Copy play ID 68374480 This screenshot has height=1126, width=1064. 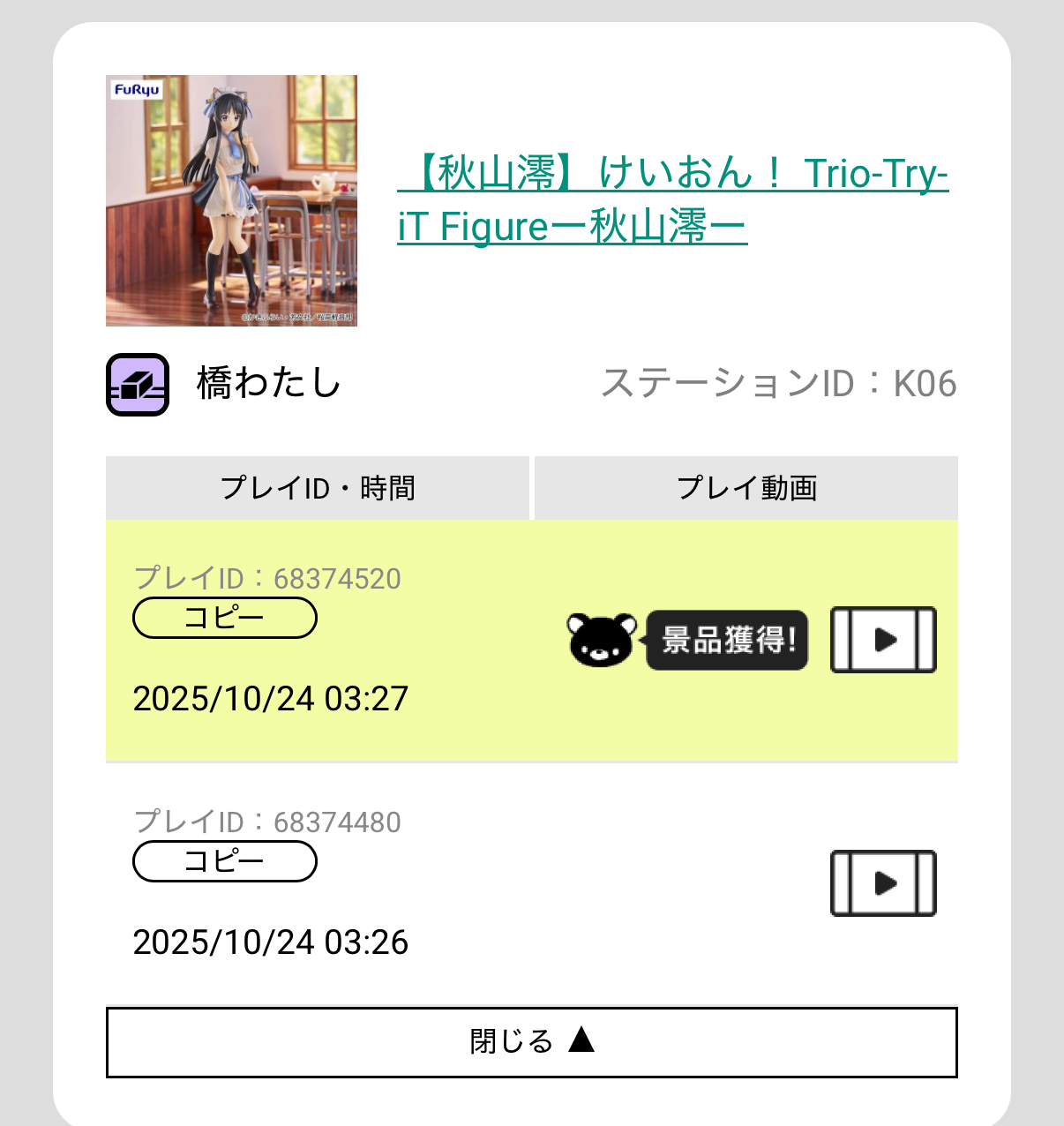coord(224,861)
